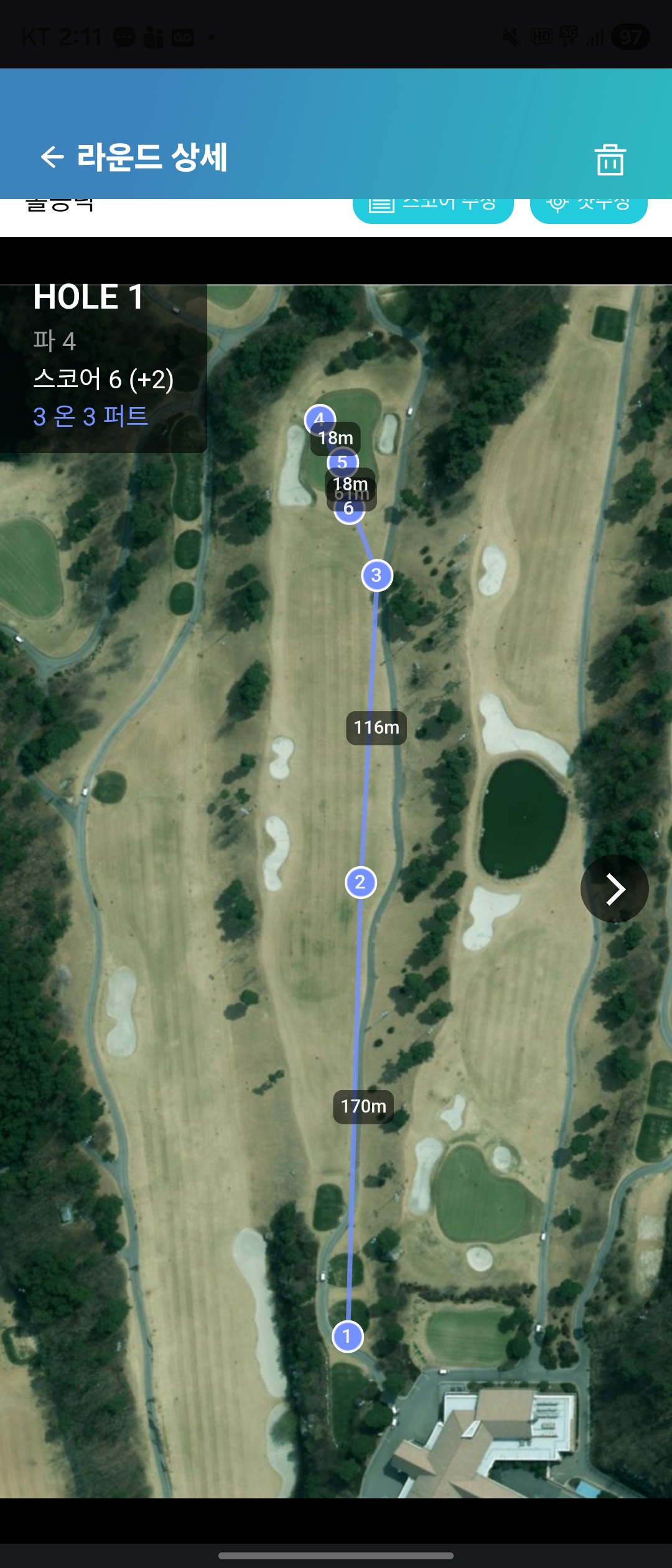
Task: Delete this round with the trash icon
Action: coord(610,159)
